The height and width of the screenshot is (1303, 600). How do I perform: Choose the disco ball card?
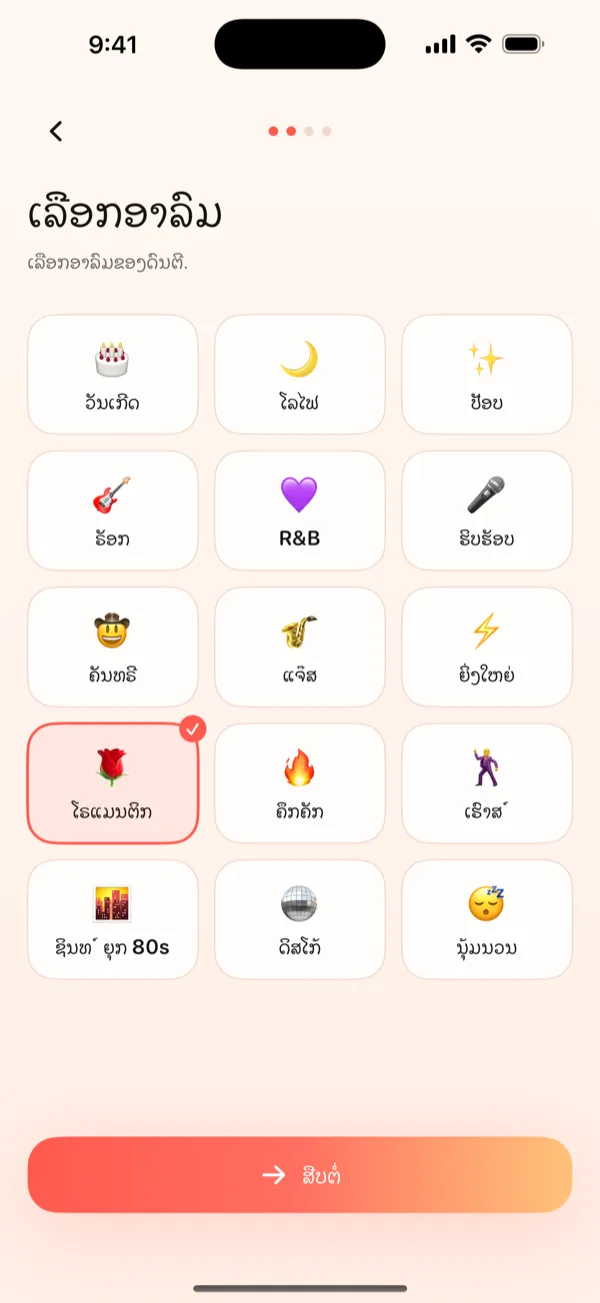click(x=300, y=919)
